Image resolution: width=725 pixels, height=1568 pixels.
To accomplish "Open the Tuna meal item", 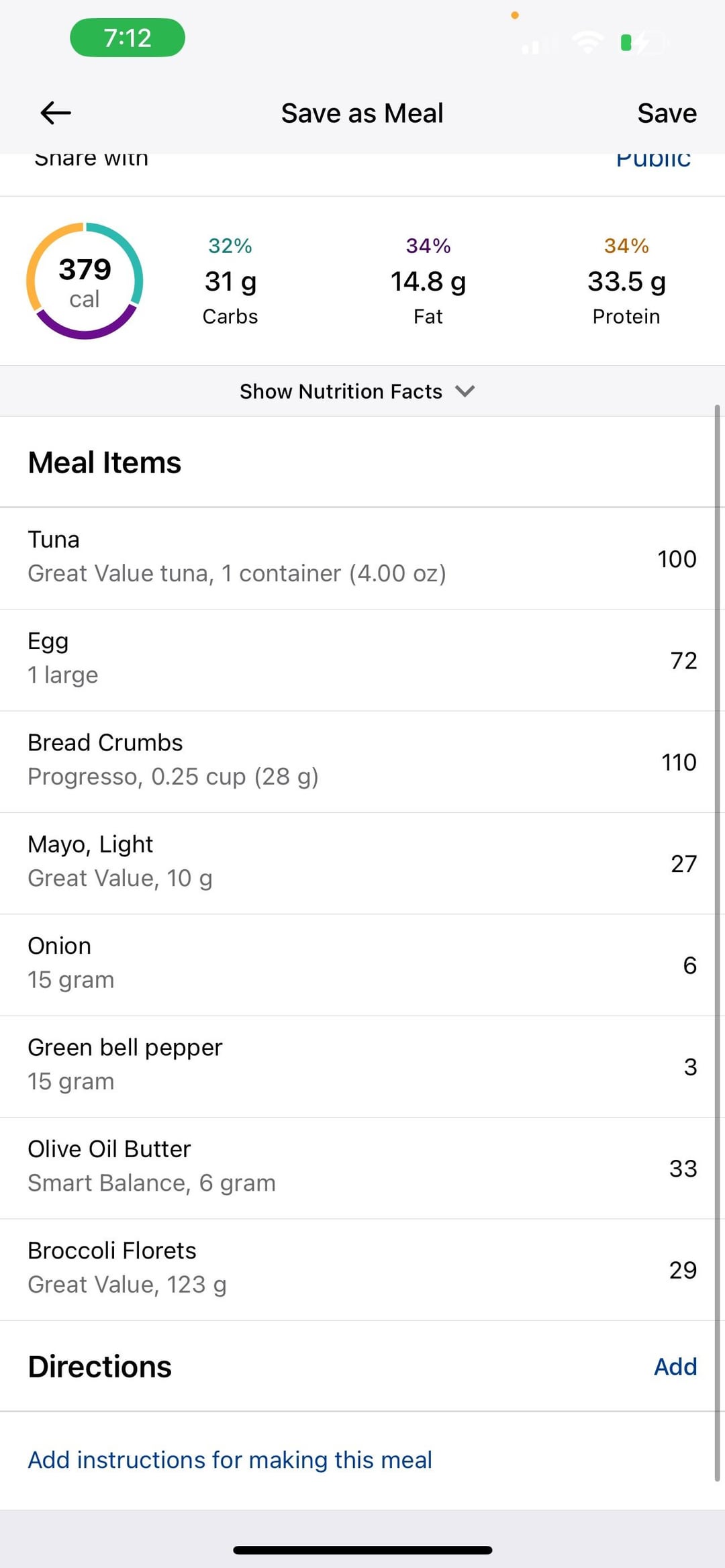I will (357, 558).
